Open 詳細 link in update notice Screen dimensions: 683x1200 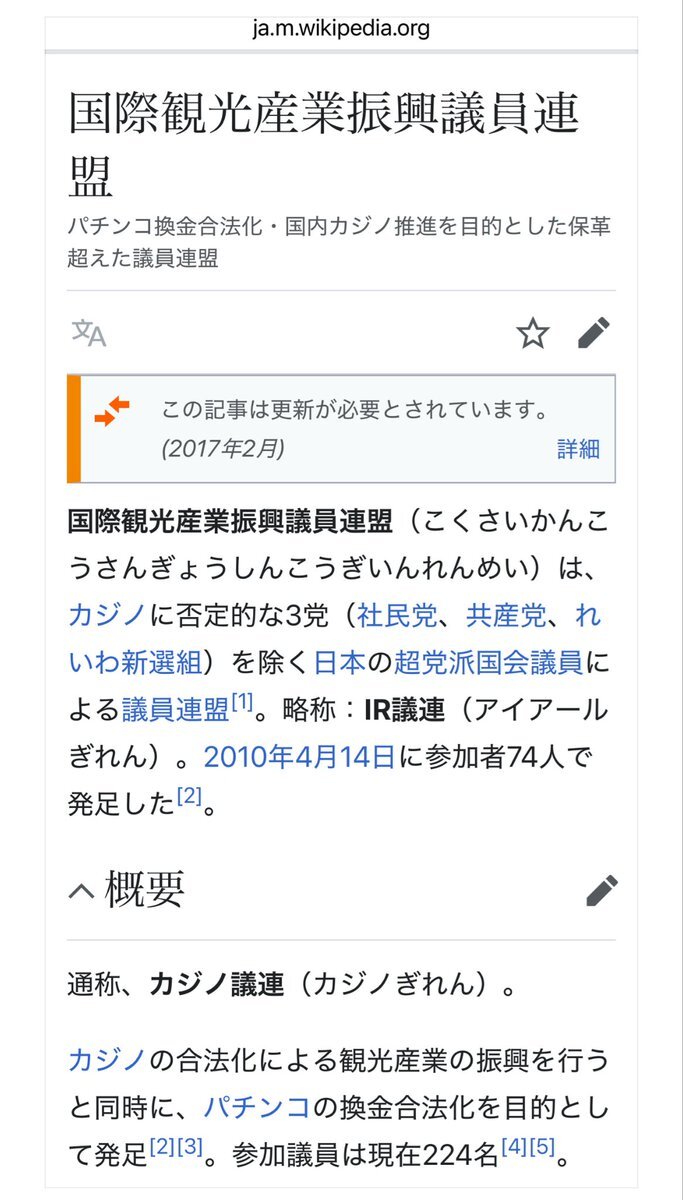[x=578, y=448]
